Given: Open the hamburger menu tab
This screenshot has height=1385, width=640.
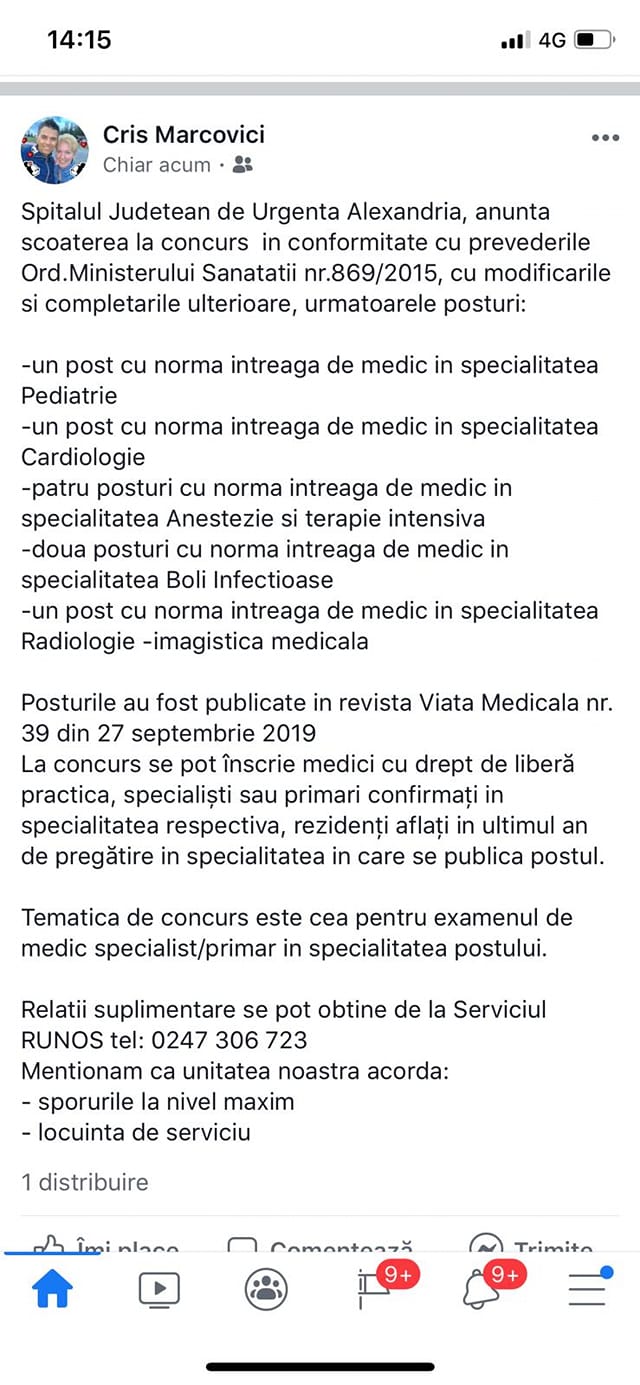Looking at the screenshot, I should click(x=589, y=1287).
